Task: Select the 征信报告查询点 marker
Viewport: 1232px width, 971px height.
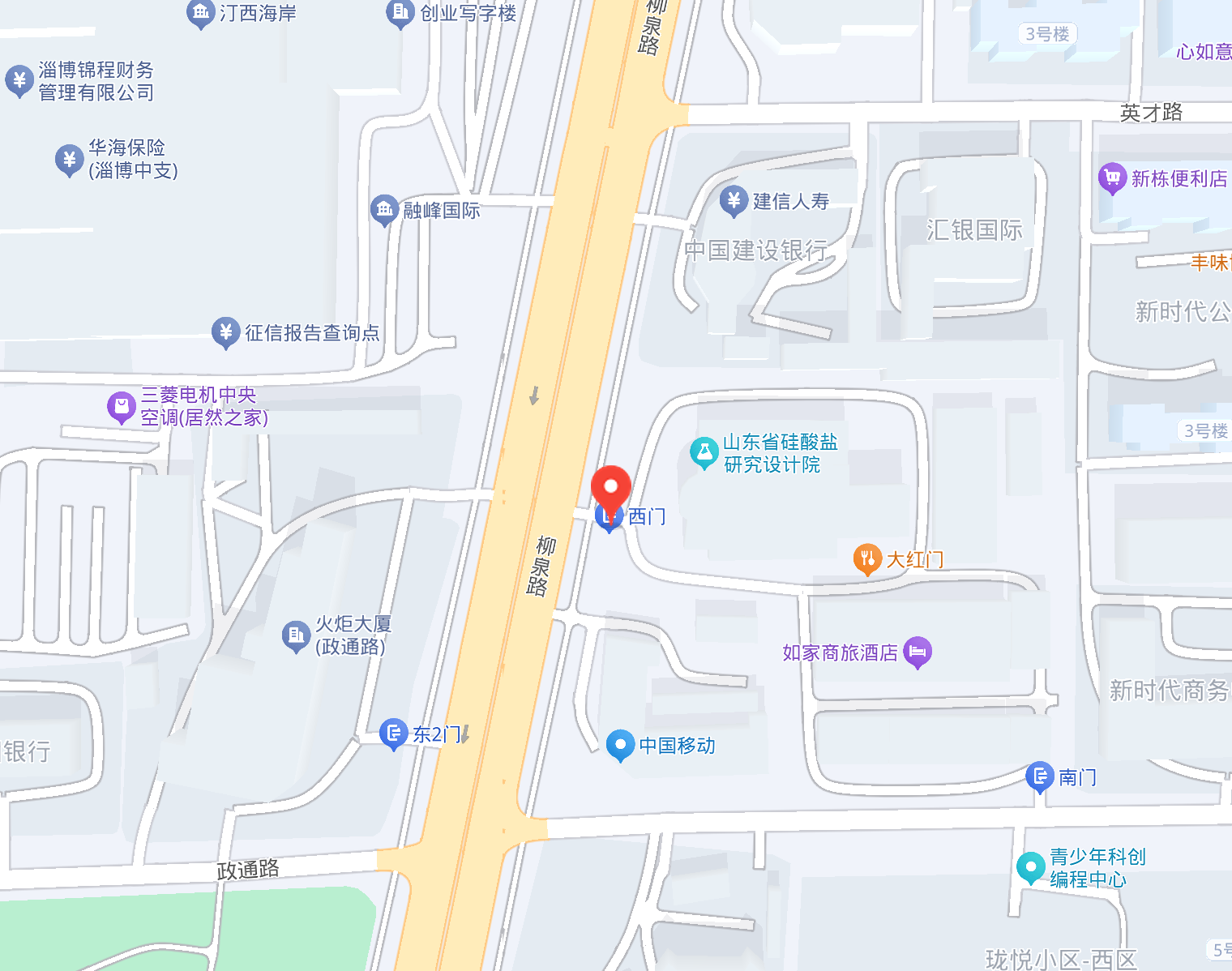Action: tap(225, 332)
